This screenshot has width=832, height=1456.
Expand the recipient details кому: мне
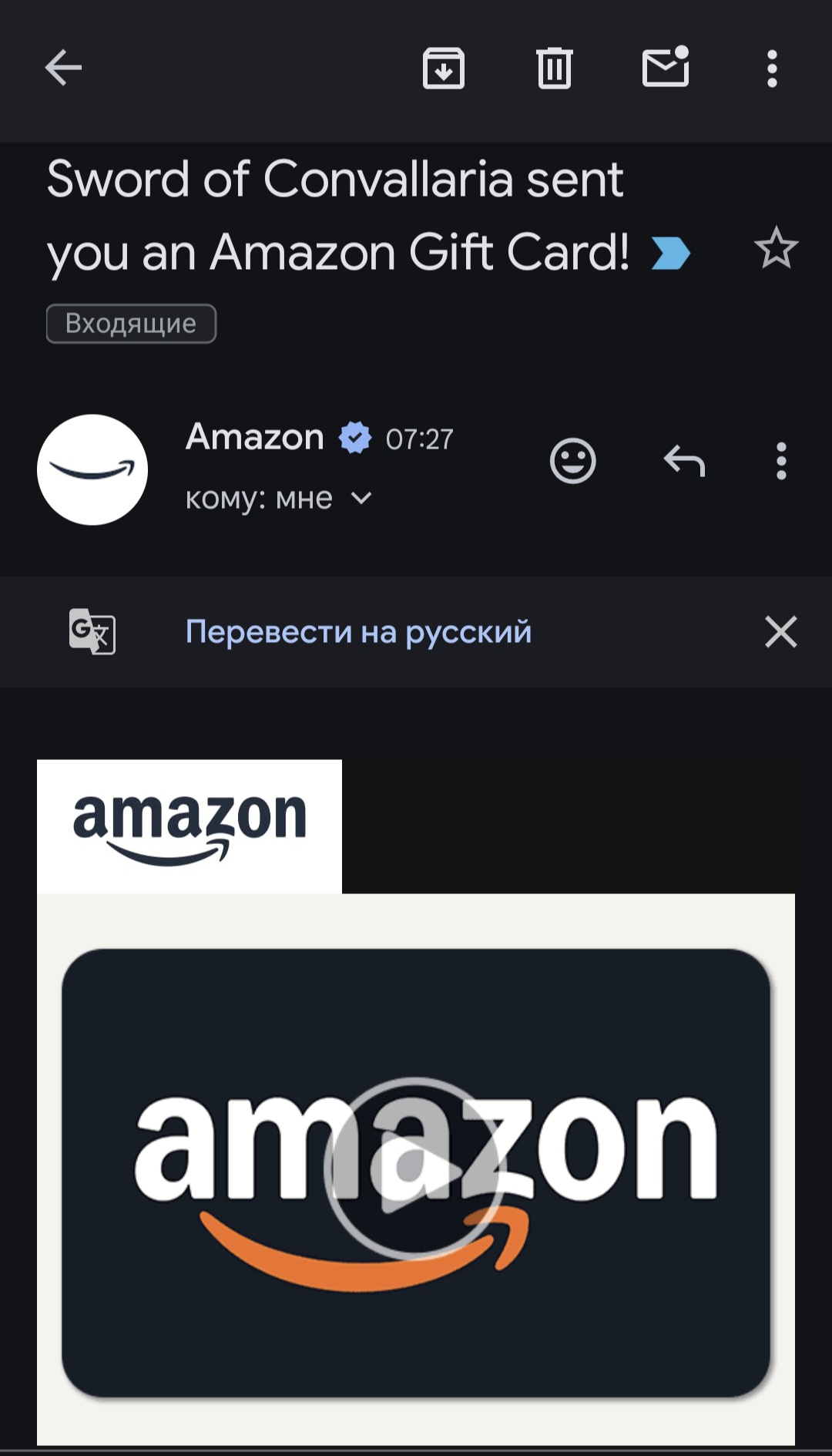pyautogui.click(x=361, y=499)
